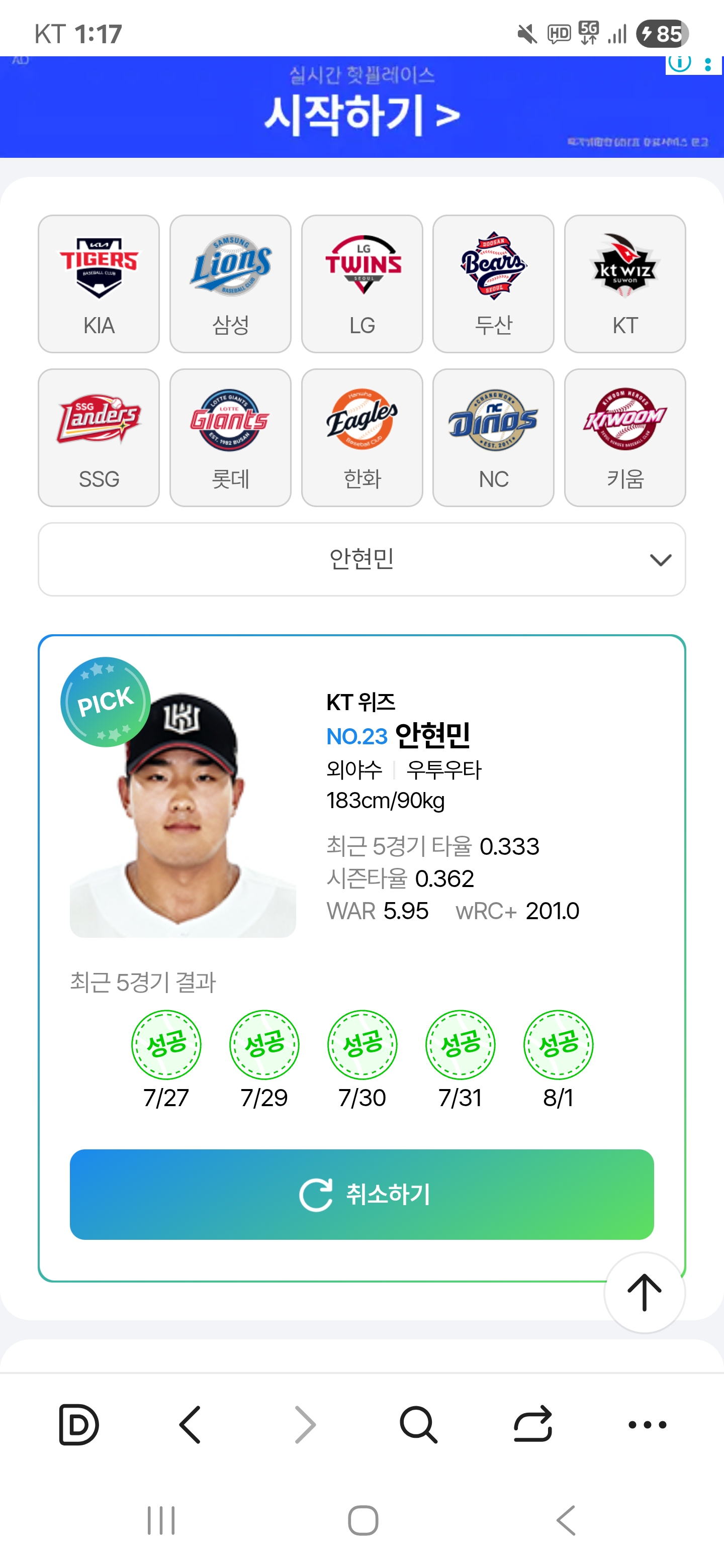Pick the Hanwha Eagles team tile
The height and width of the screenshot is (1568, 724).
(x=361, y=437)
